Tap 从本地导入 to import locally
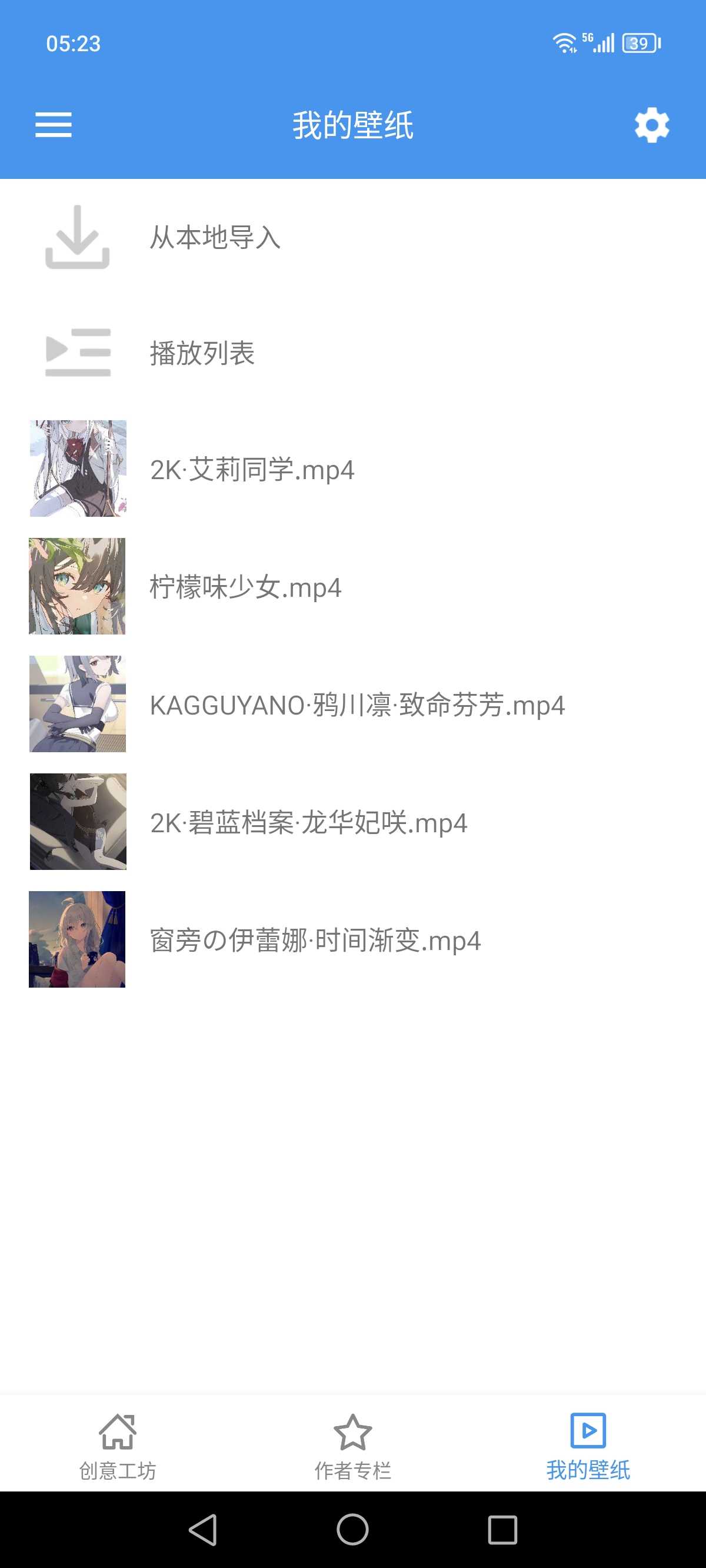This screenshot has width=706, height=1568. click(x=214, y=237)
